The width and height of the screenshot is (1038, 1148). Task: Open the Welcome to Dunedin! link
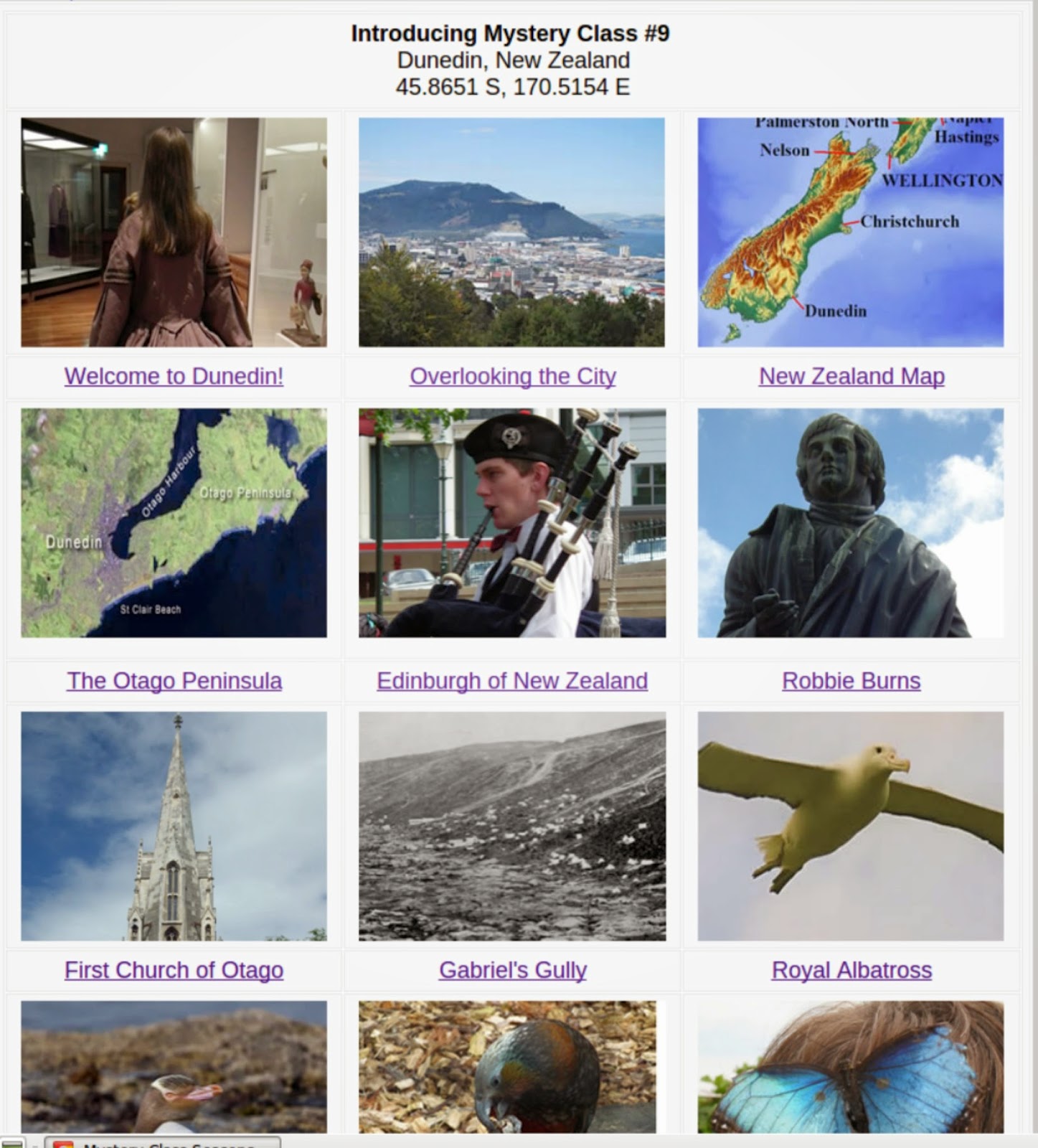pyautogui.click(x=174, y=376)
